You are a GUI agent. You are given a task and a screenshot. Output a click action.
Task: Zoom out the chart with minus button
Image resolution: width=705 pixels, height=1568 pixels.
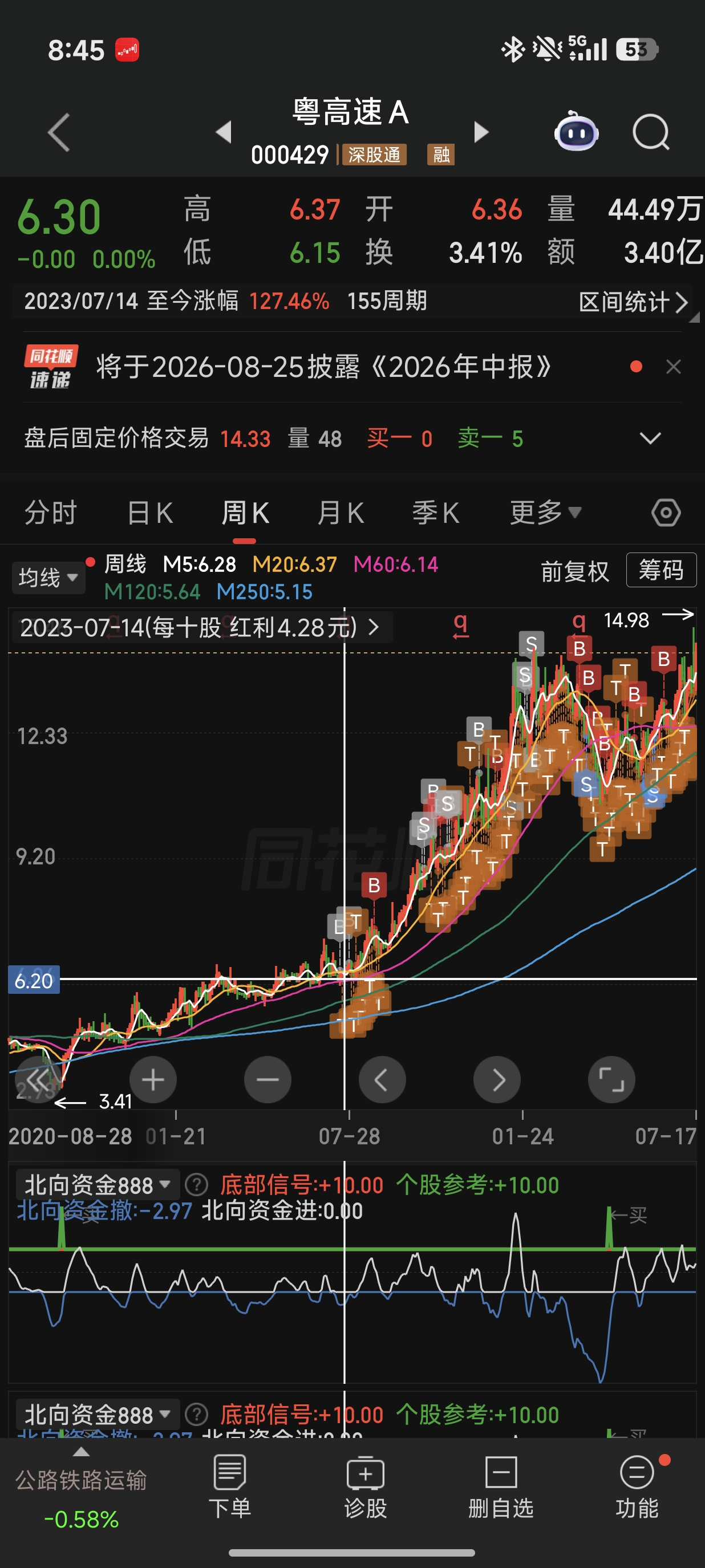tap(268, 1080)
